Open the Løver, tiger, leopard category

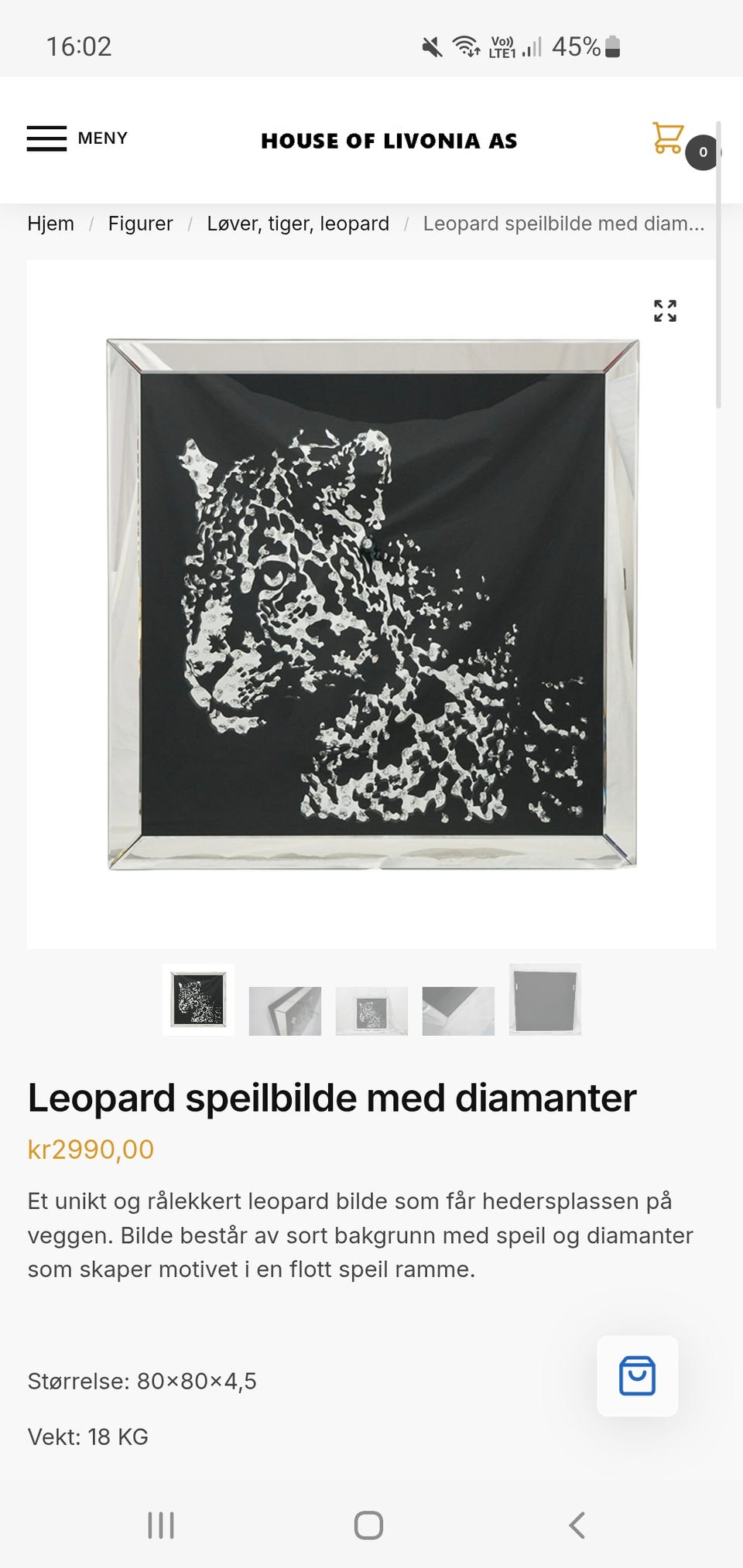[x=298, y=224]
